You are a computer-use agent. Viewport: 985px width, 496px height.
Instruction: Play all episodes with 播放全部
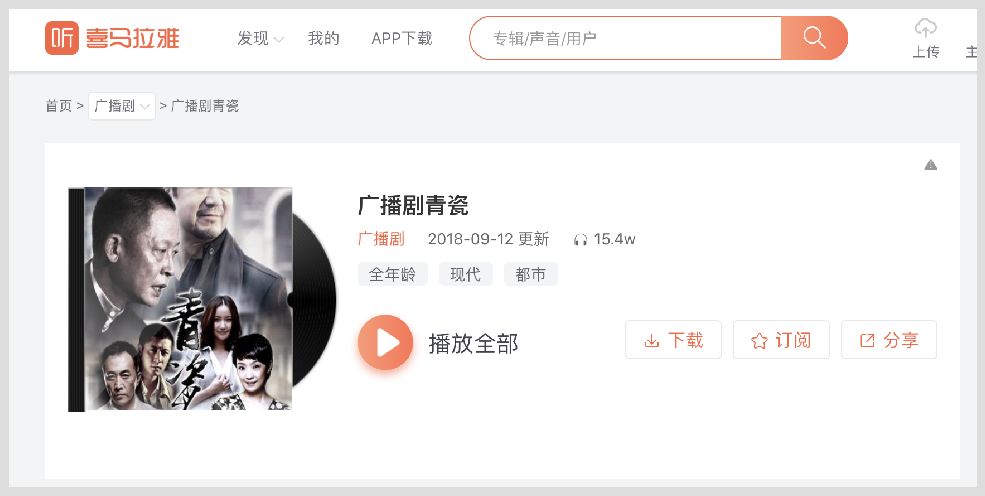point(386,343)
